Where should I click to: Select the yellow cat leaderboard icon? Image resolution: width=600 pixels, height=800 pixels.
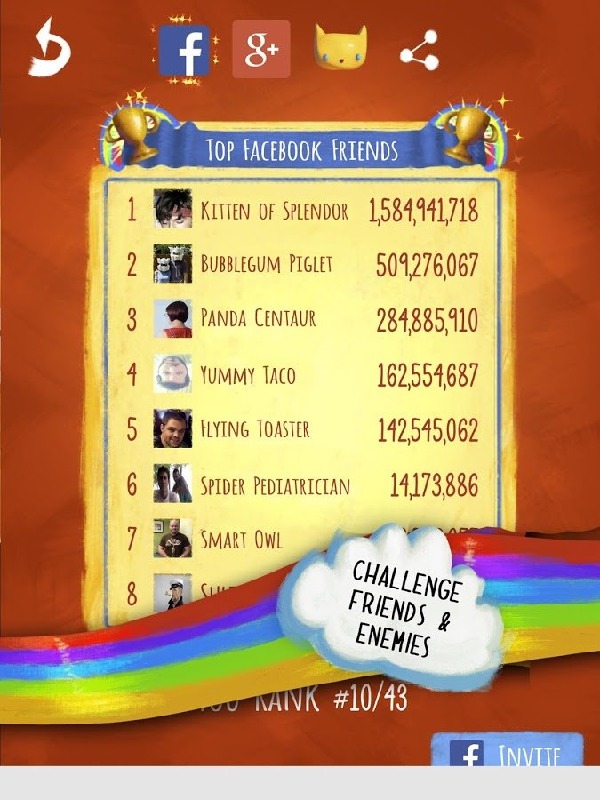click(340, 48)
